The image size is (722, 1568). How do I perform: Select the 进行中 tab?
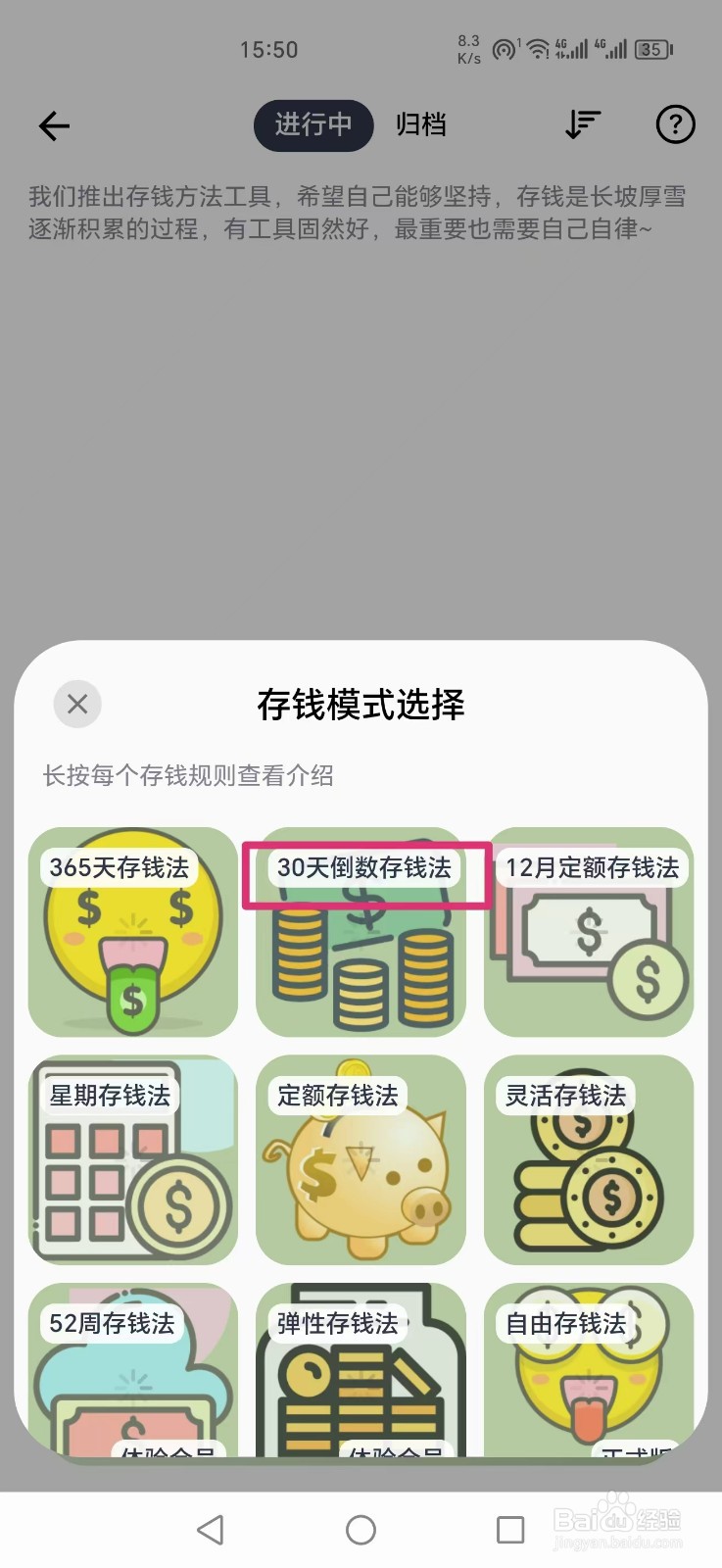click(313, 124)
